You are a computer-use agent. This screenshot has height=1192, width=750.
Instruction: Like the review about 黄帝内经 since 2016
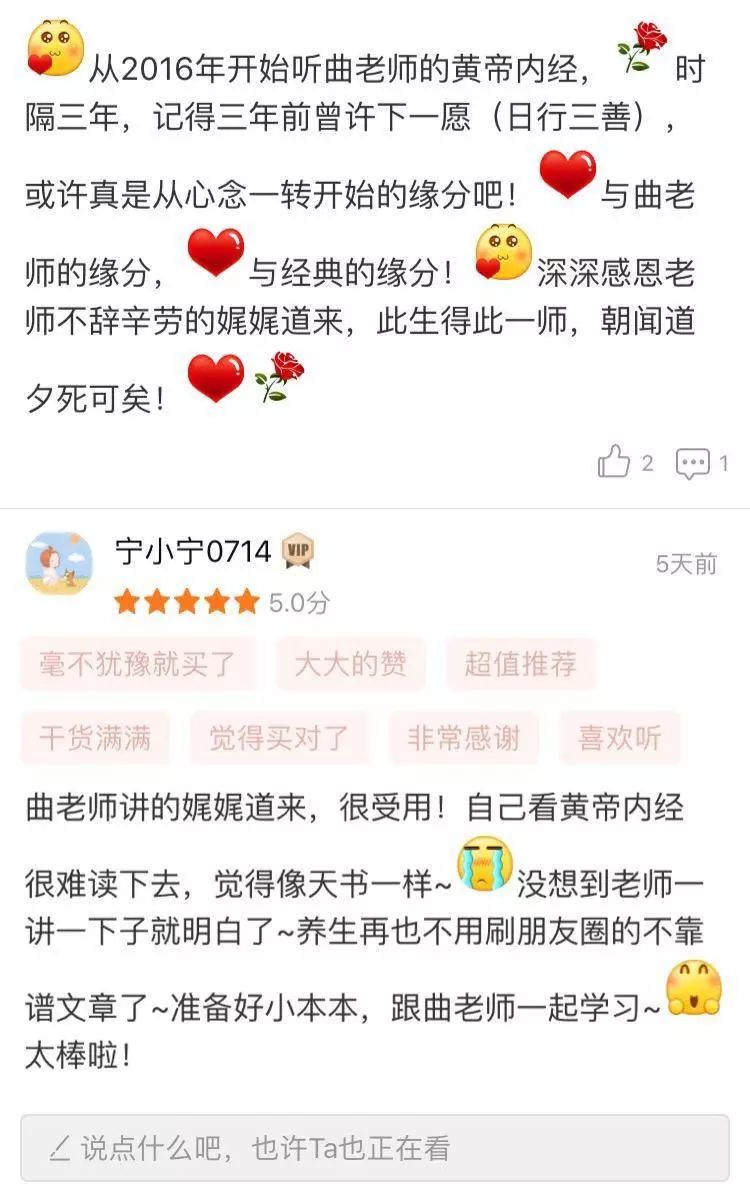tap(614, 462)
